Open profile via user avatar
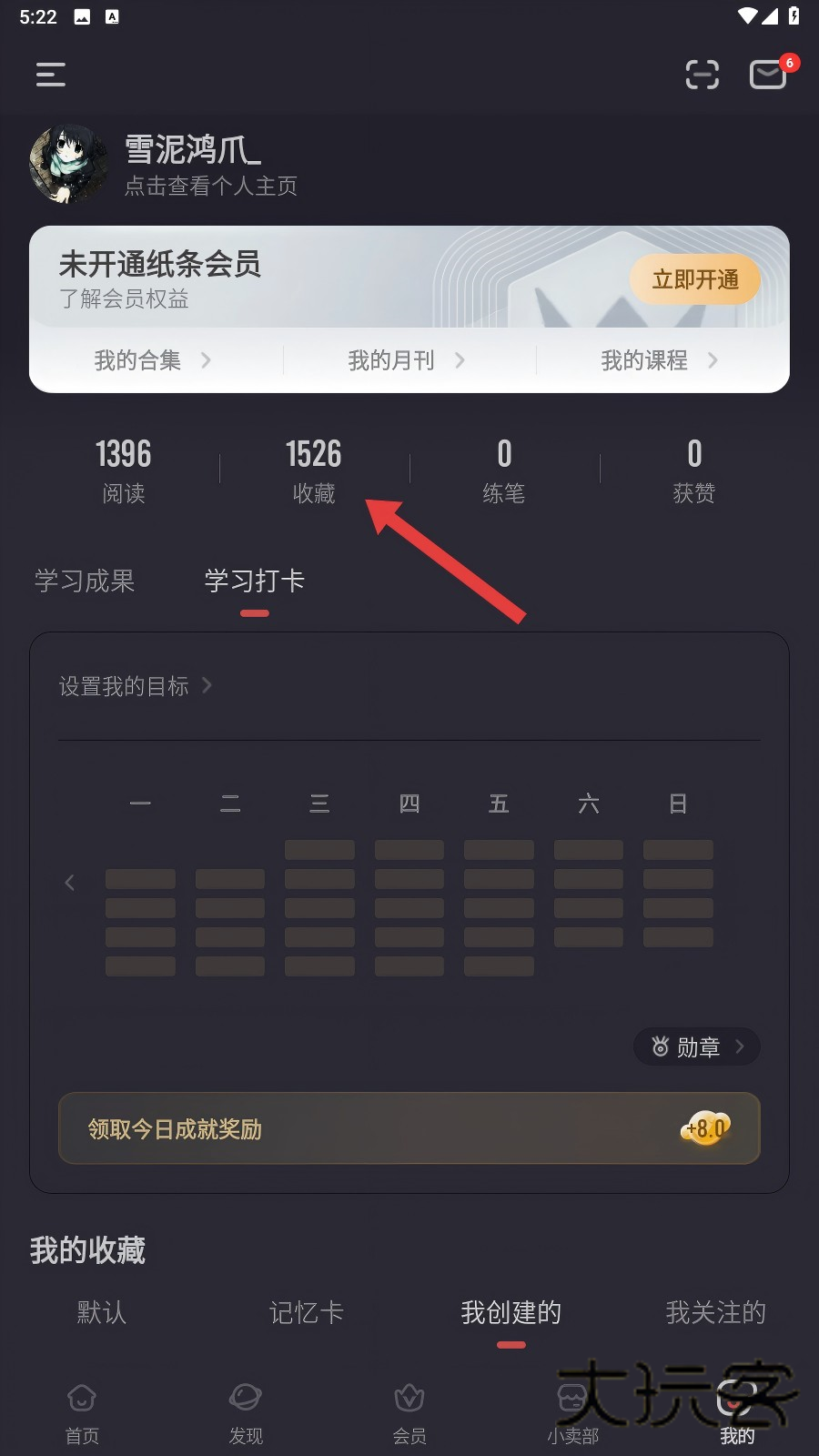This screenshot has width=819, height=1456. tap(68, 165)
